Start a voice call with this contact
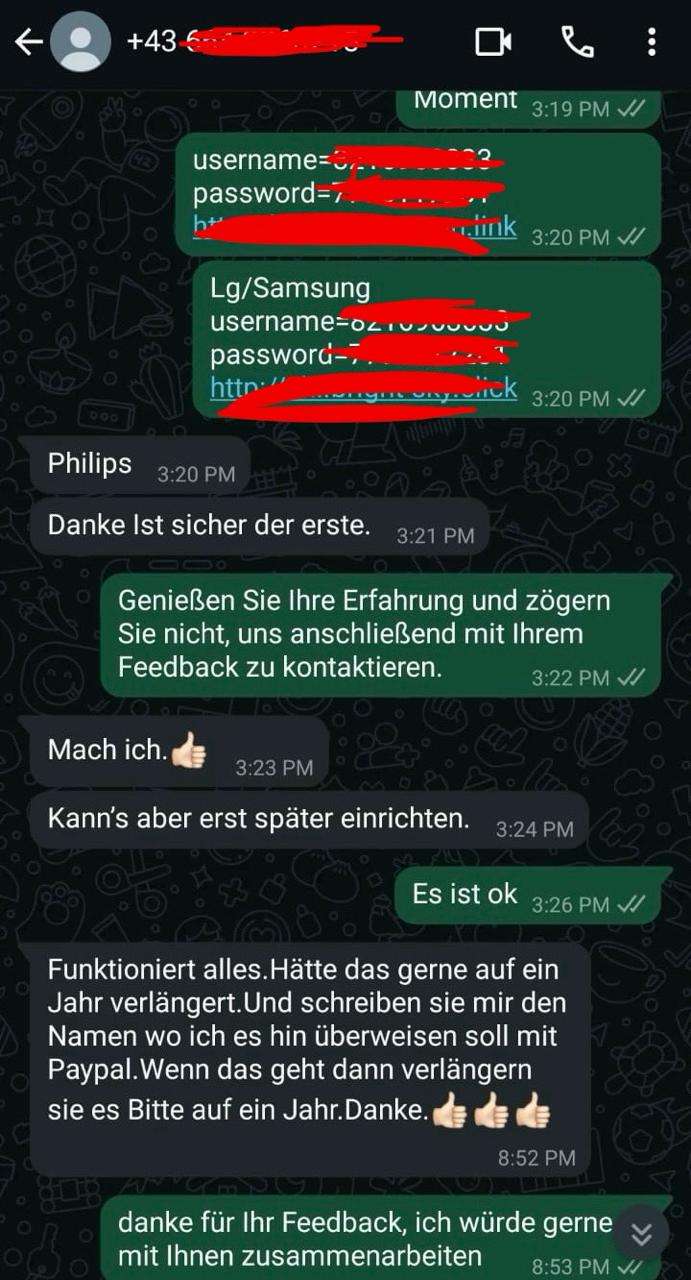The image size is (691, 1280). pyautogui.click(x=577, y=42)
